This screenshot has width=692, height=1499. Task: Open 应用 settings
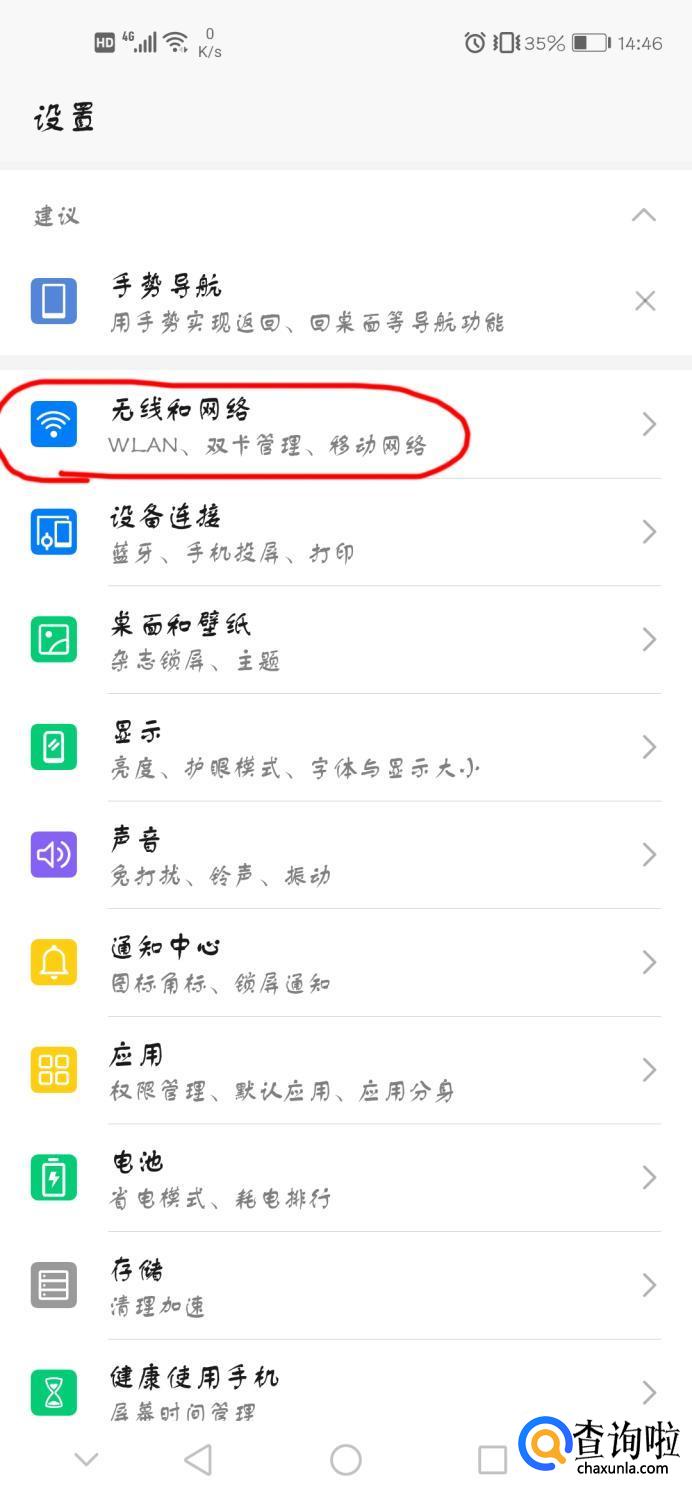point(346,1070)
